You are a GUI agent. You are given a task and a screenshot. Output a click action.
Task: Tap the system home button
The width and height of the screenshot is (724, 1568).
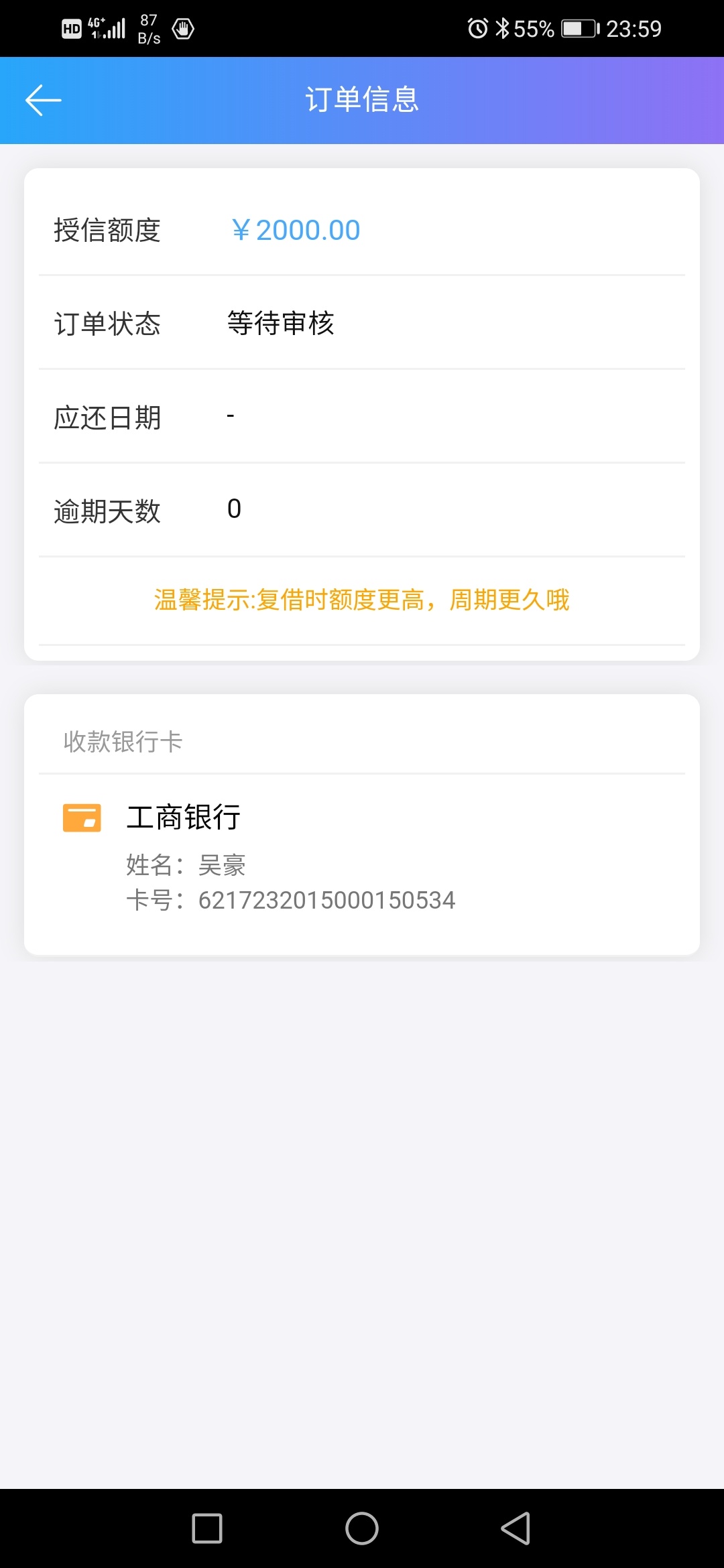coord(362,1528)
